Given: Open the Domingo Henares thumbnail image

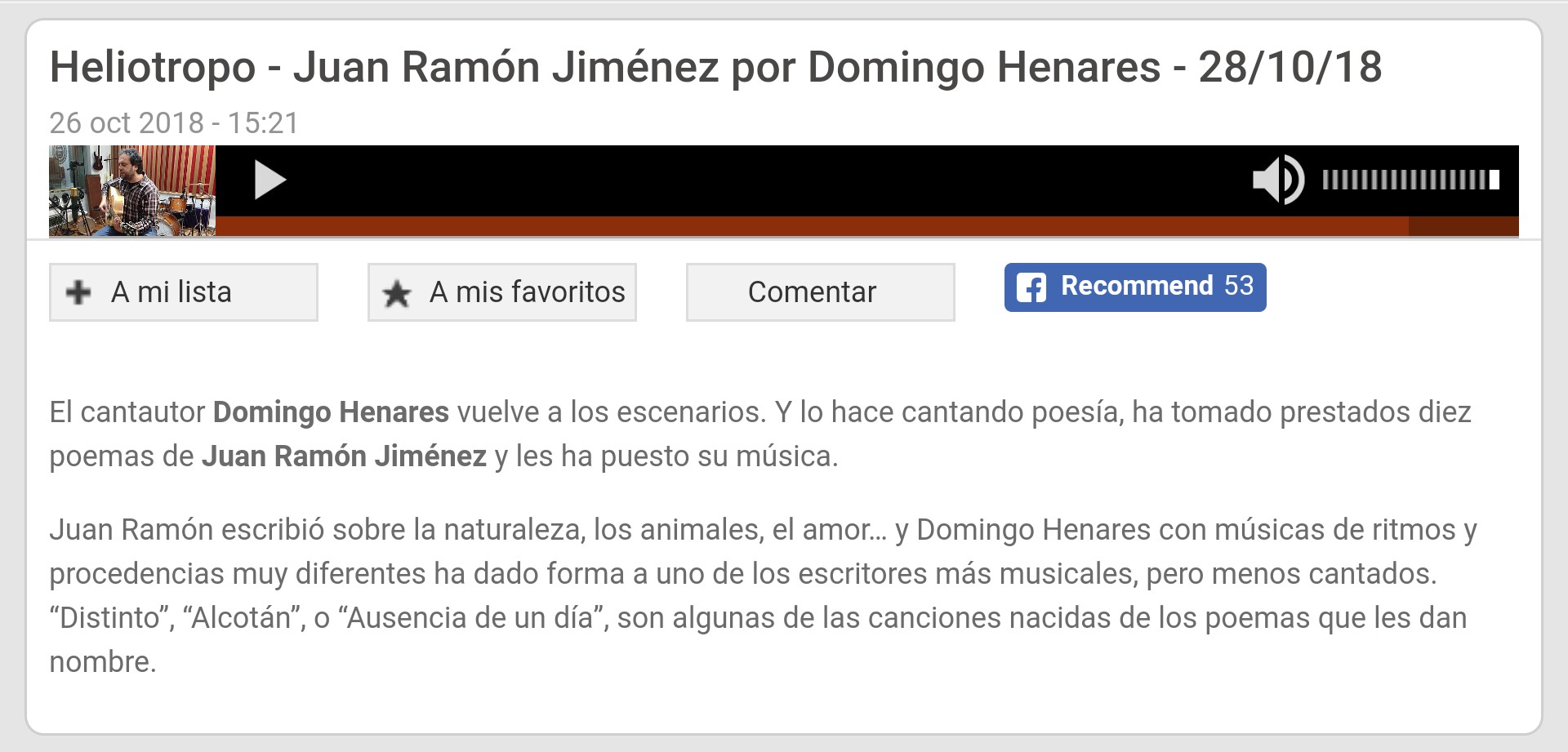Looking at the screenshot, I should point(132,191).
